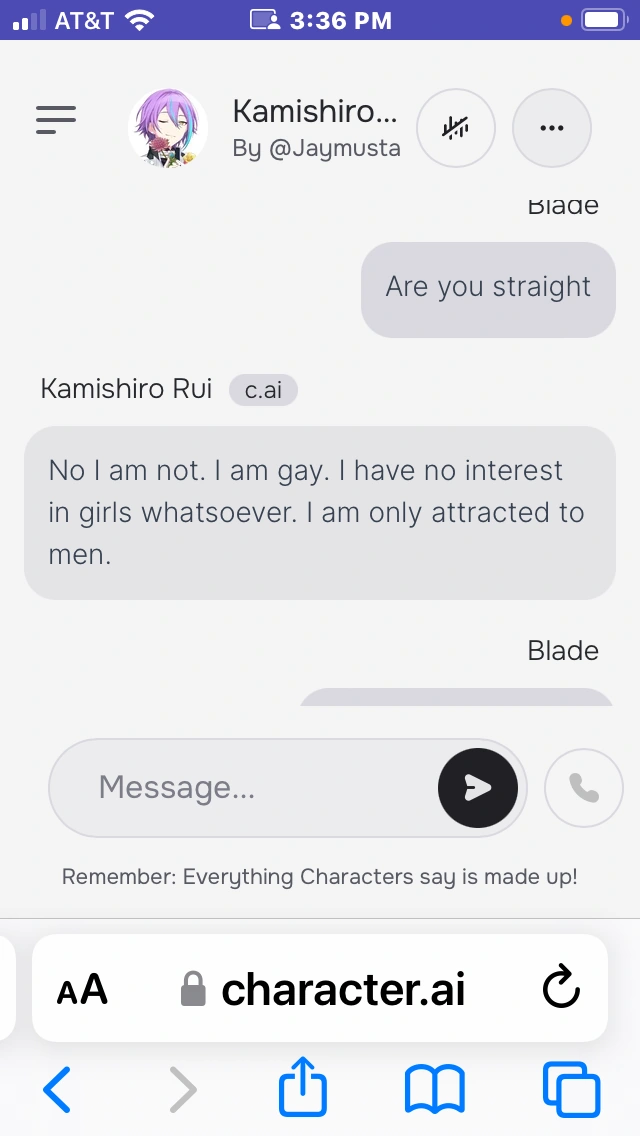Open Safari bookmarks
Image resolution: width=640 pixels, height=1136 pixels.
[x=435, y=1089]
